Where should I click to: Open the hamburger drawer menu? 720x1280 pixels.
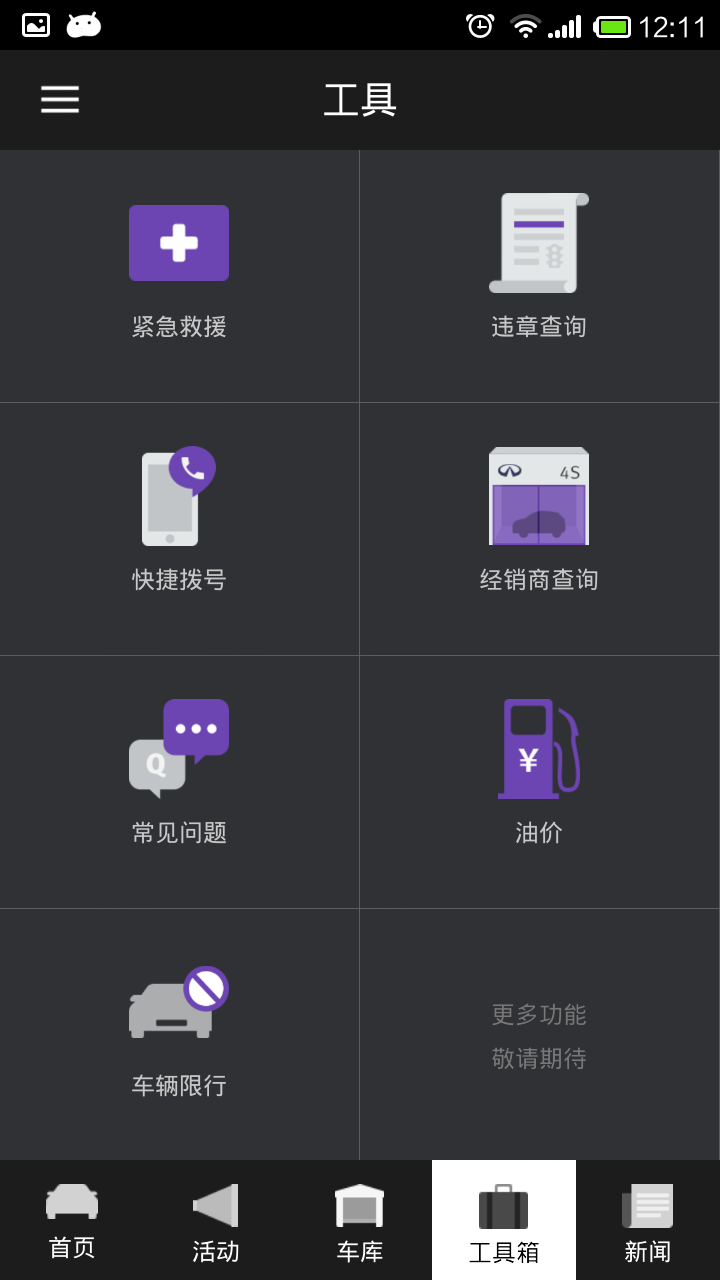pyautogui.click(x=60, y=99)
